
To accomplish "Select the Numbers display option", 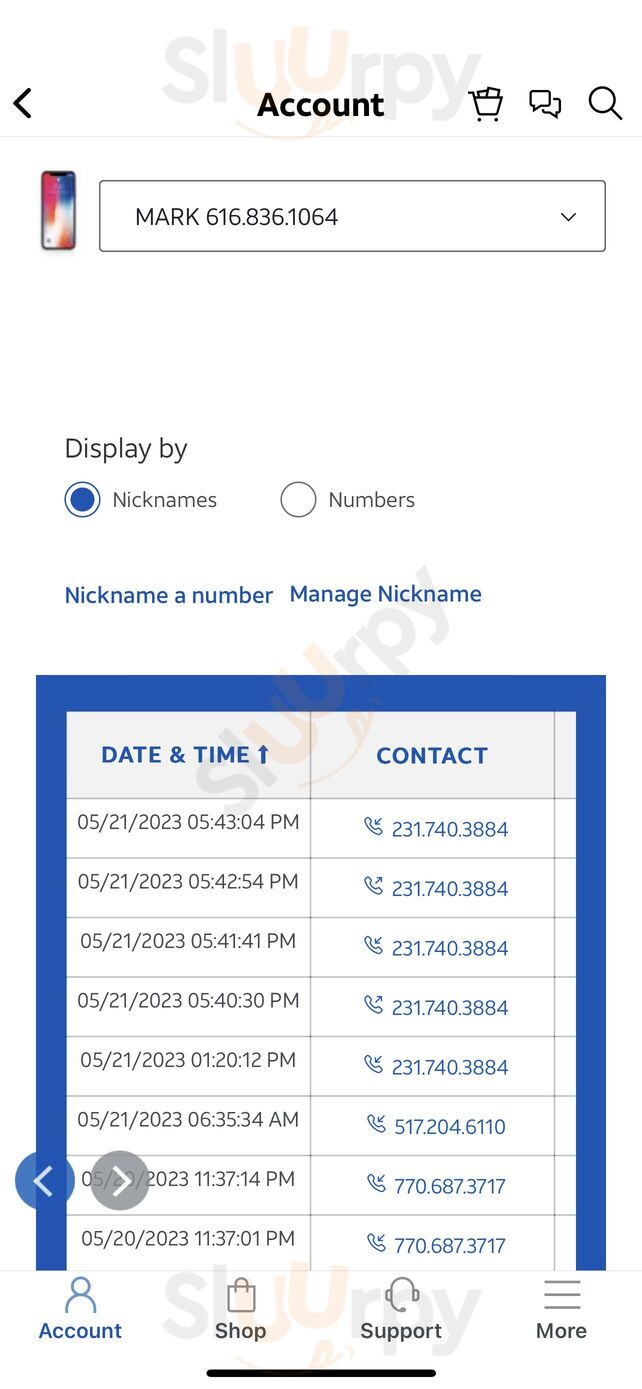I will point(298,500).
